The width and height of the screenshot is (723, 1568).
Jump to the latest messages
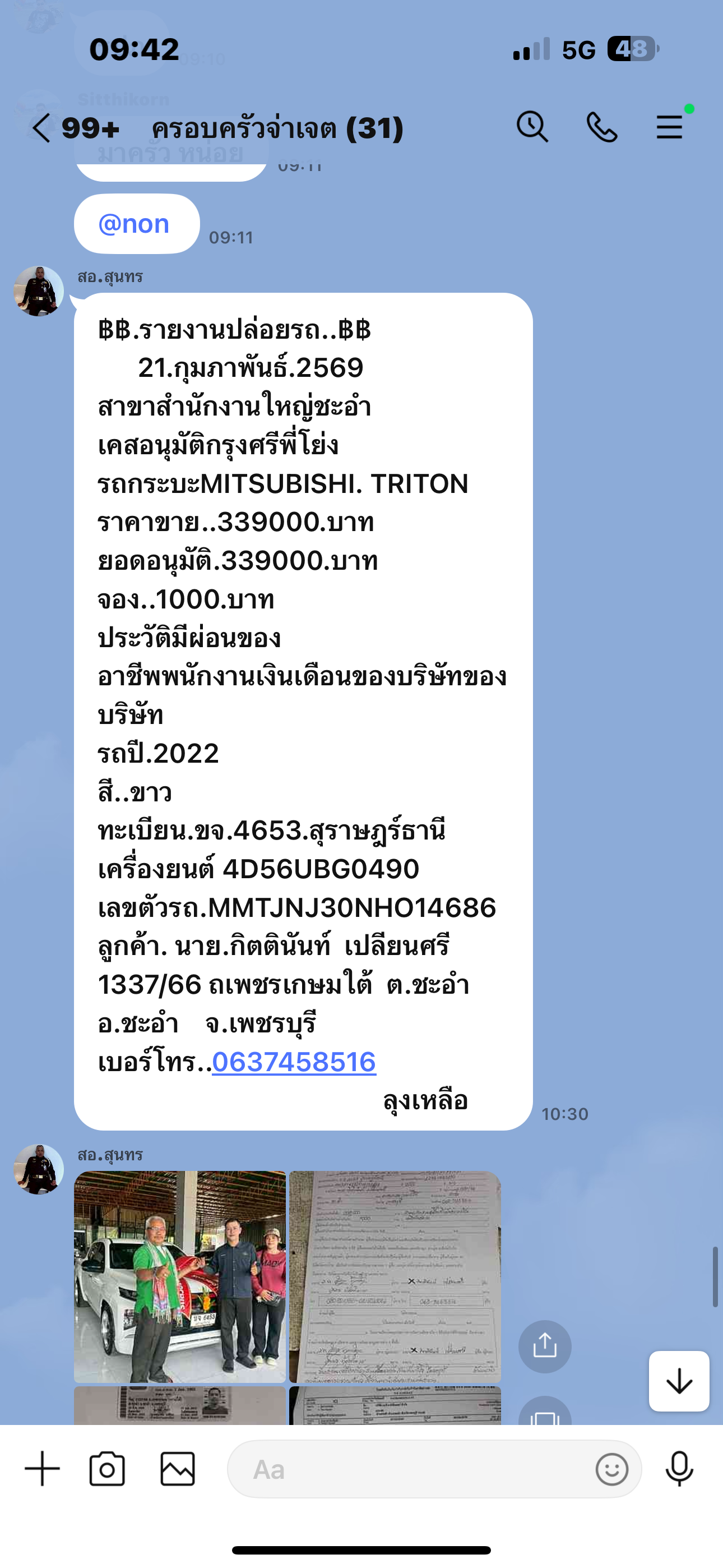679,1381
